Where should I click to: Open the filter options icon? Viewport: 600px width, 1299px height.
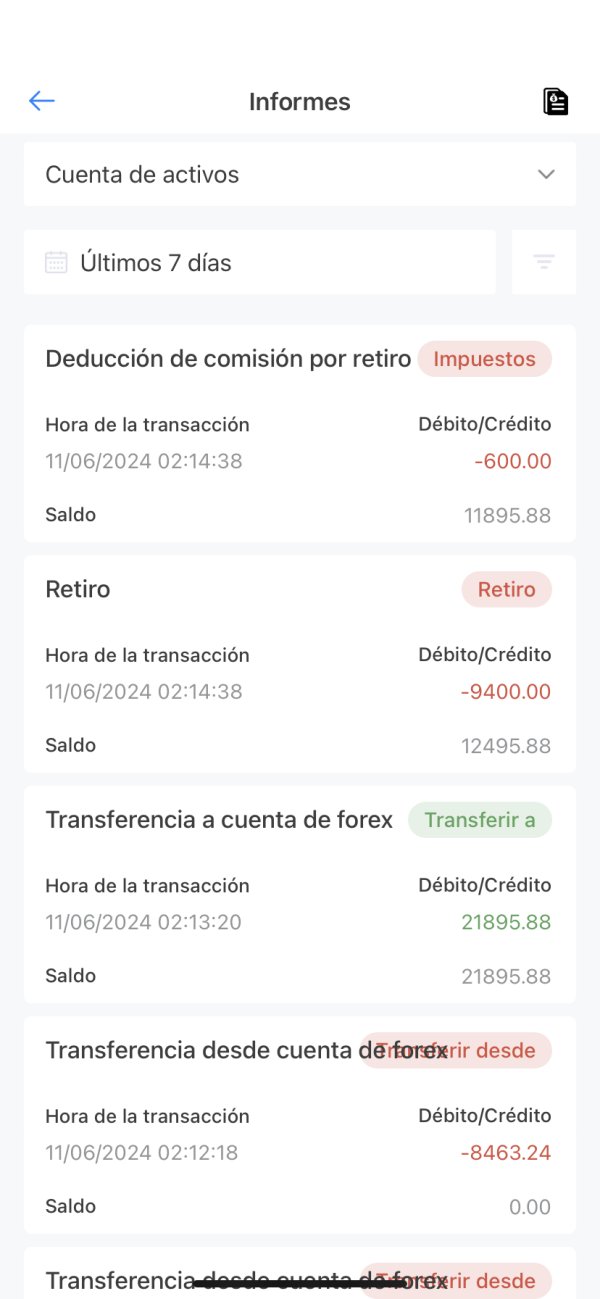coord(544,262)
